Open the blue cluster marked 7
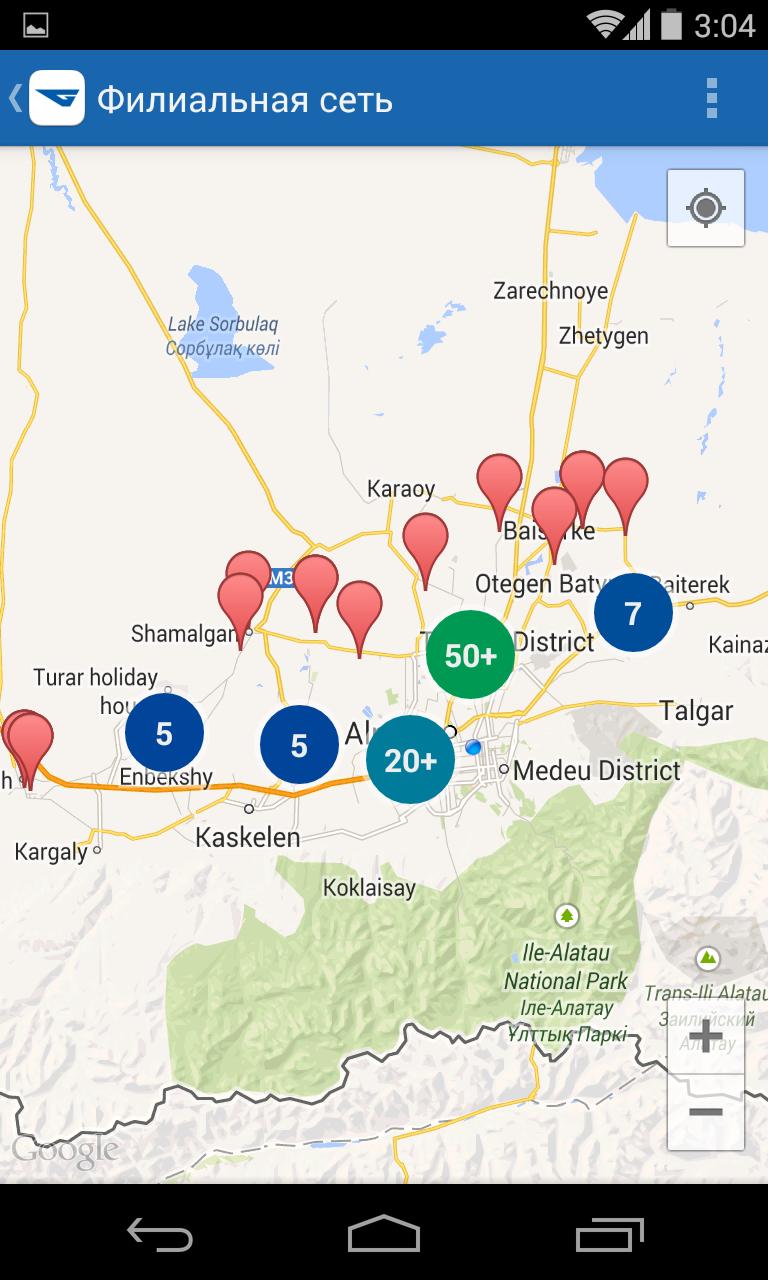 632,612
